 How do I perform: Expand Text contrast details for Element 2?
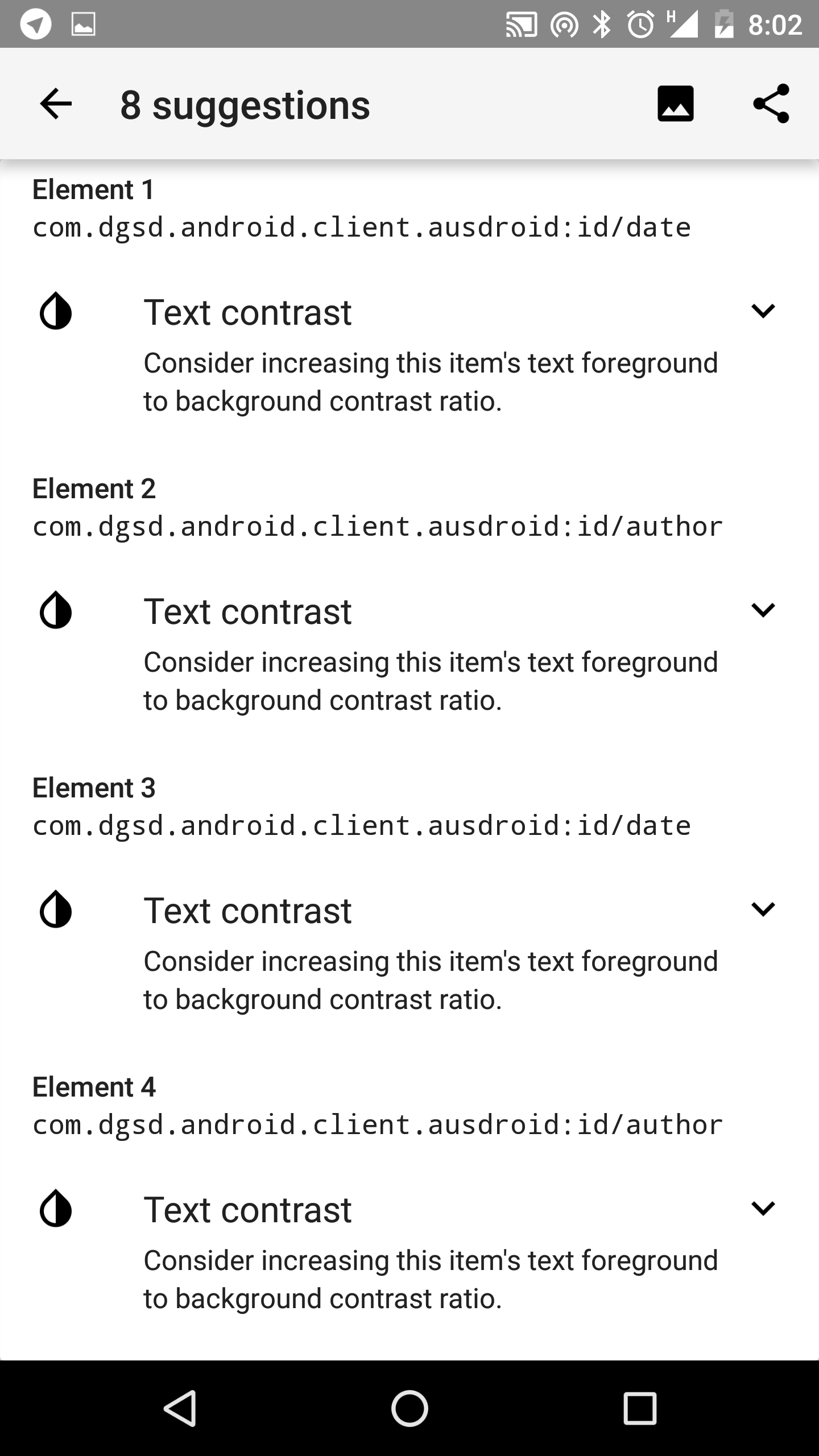[x=763, y=610]
